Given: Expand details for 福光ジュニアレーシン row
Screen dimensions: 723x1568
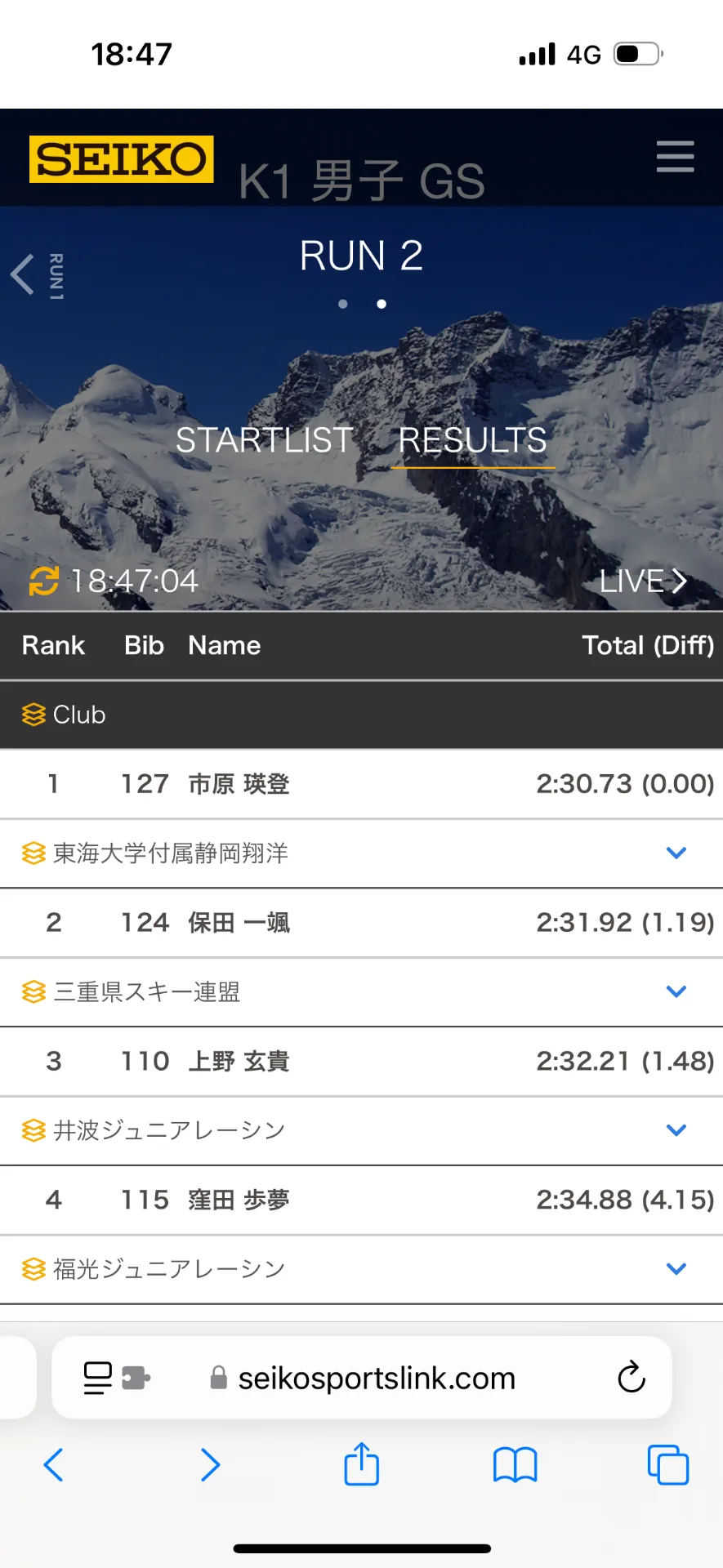Looking at the screenshot, I should (676, 1269).
